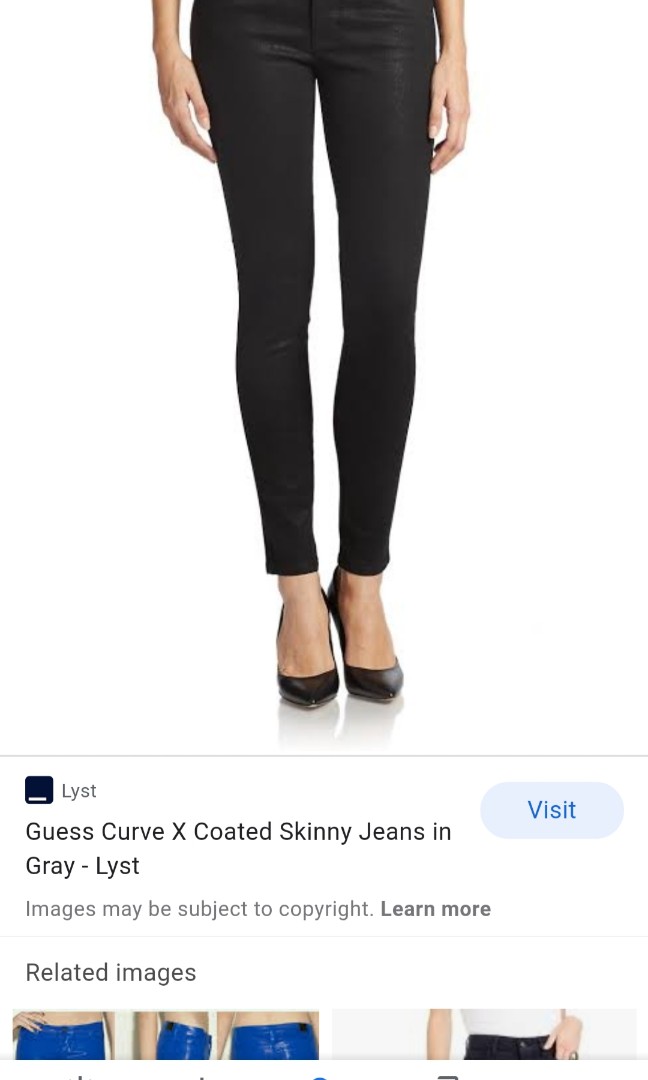Open the Guess Curve X jeans title link

238,848
